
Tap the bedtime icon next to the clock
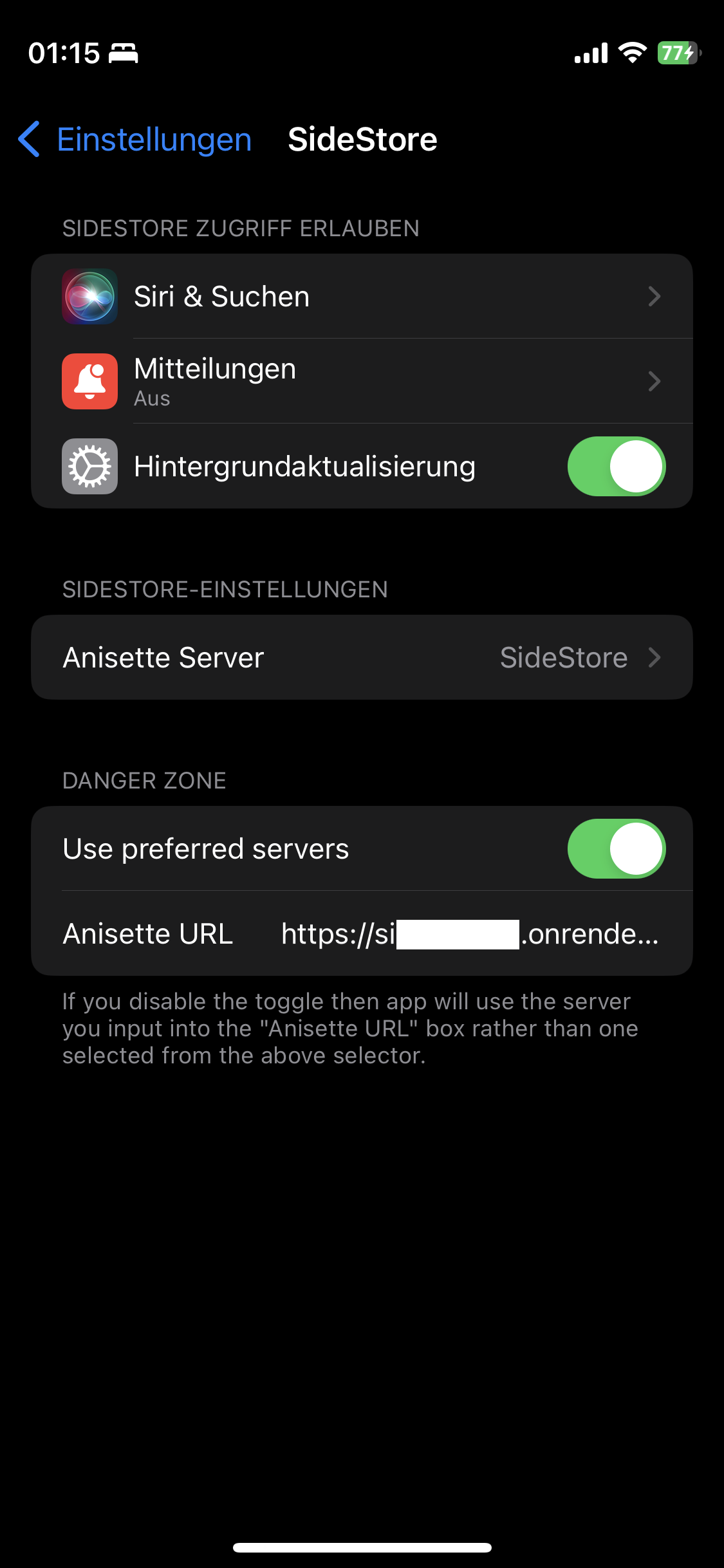[124, 53]
